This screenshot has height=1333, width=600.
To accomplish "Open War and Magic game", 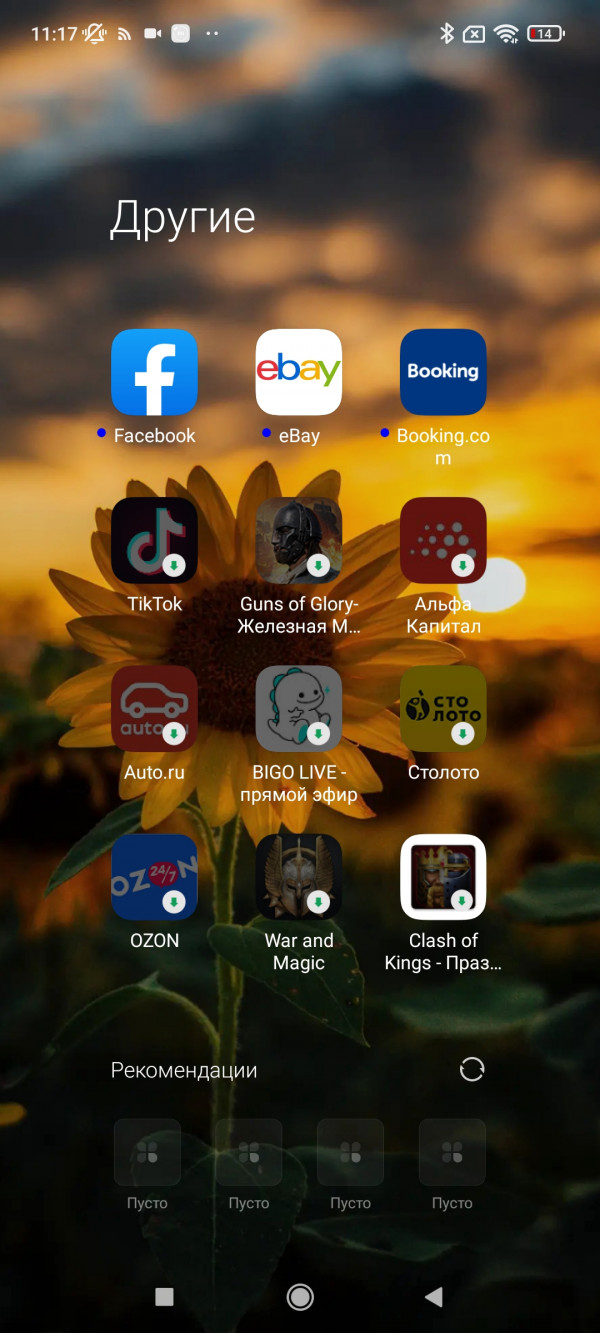I will tap(299, 877).
